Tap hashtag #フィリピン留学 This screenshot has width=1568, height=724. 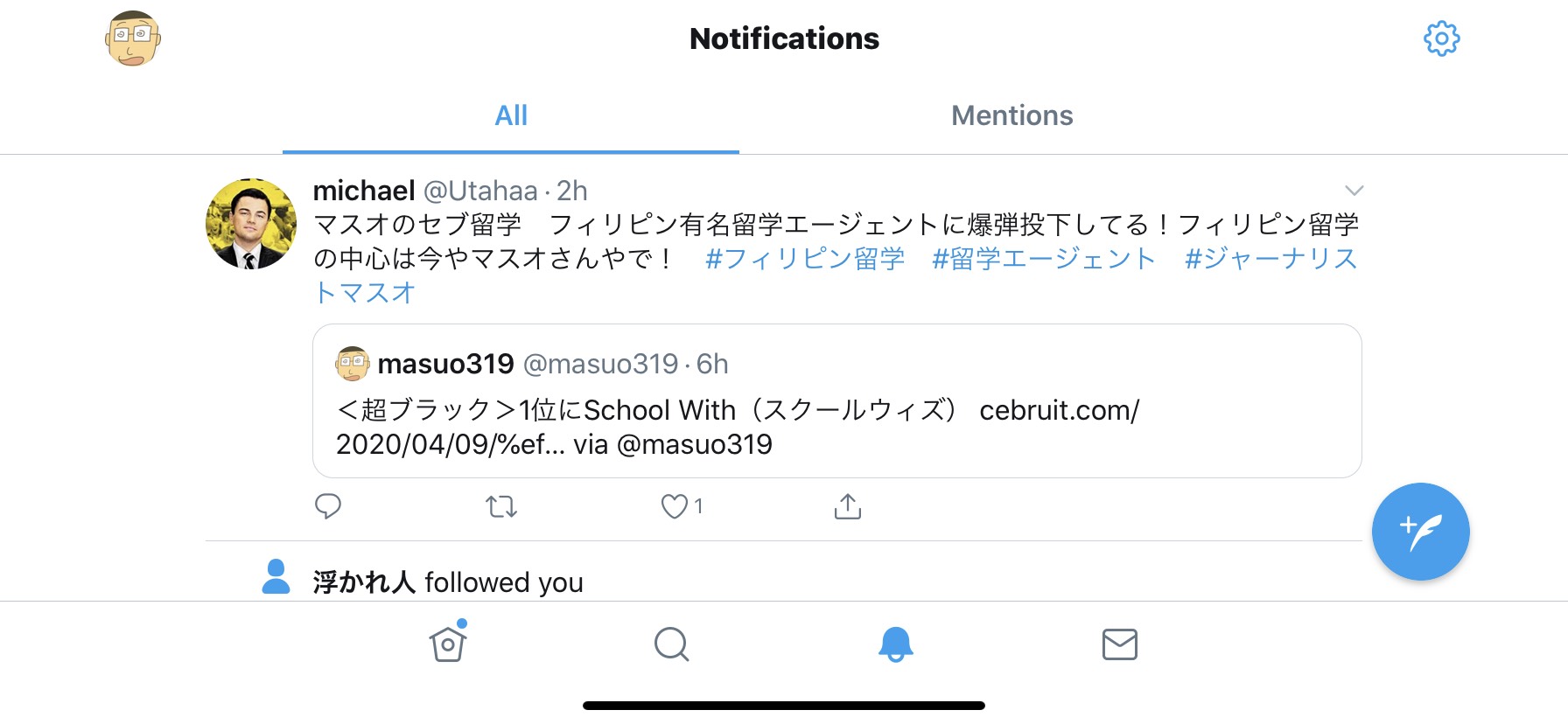click(804, 259)
